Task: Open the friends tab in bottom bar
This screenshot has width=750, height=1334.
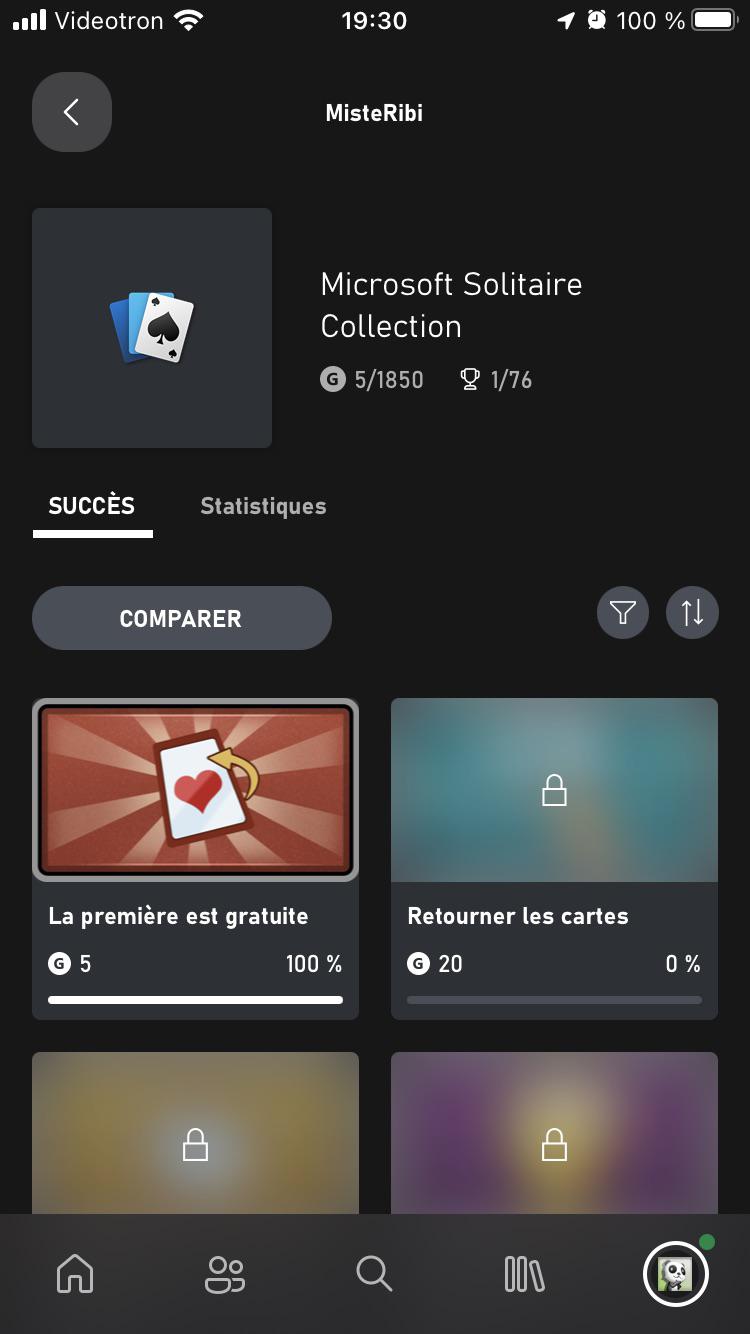Action: (225, 1274)
